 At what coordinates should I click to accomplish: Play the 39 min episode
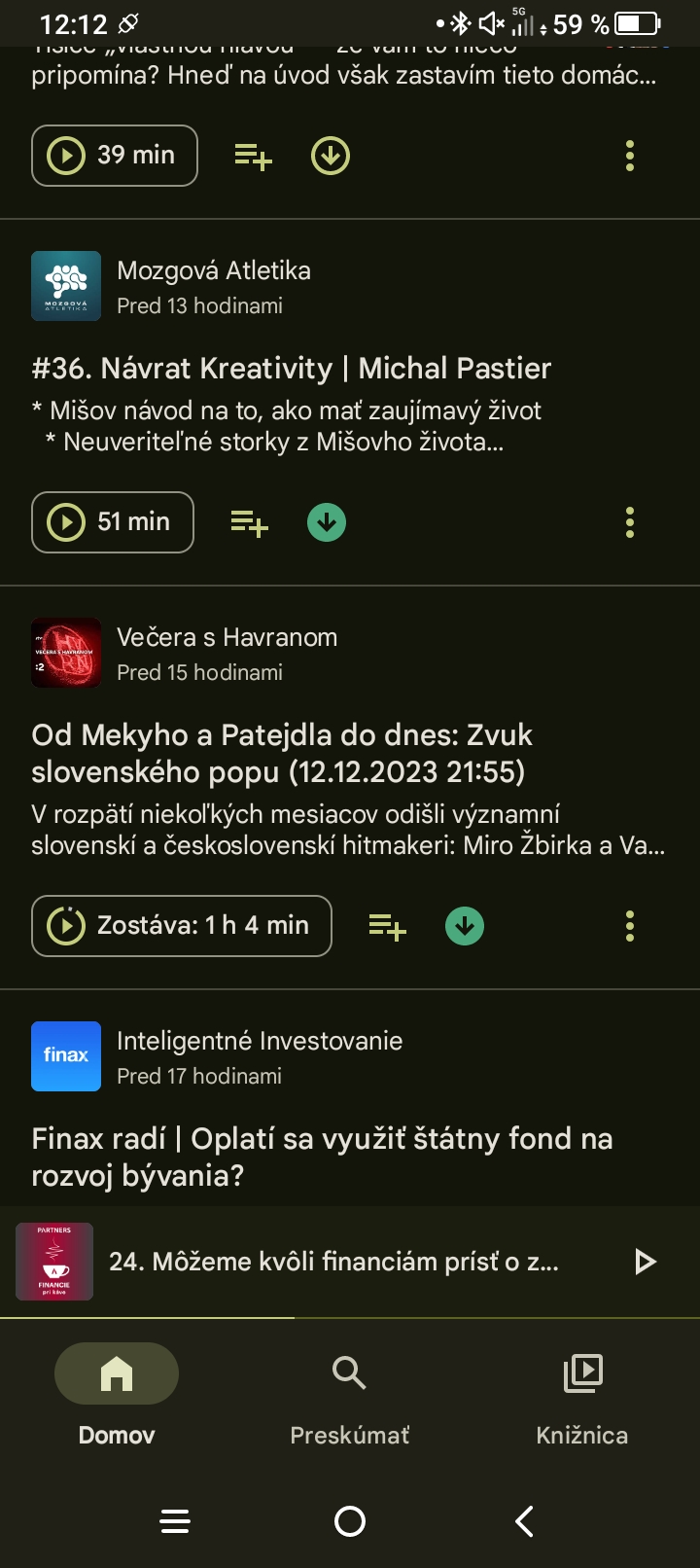point(115,156)
